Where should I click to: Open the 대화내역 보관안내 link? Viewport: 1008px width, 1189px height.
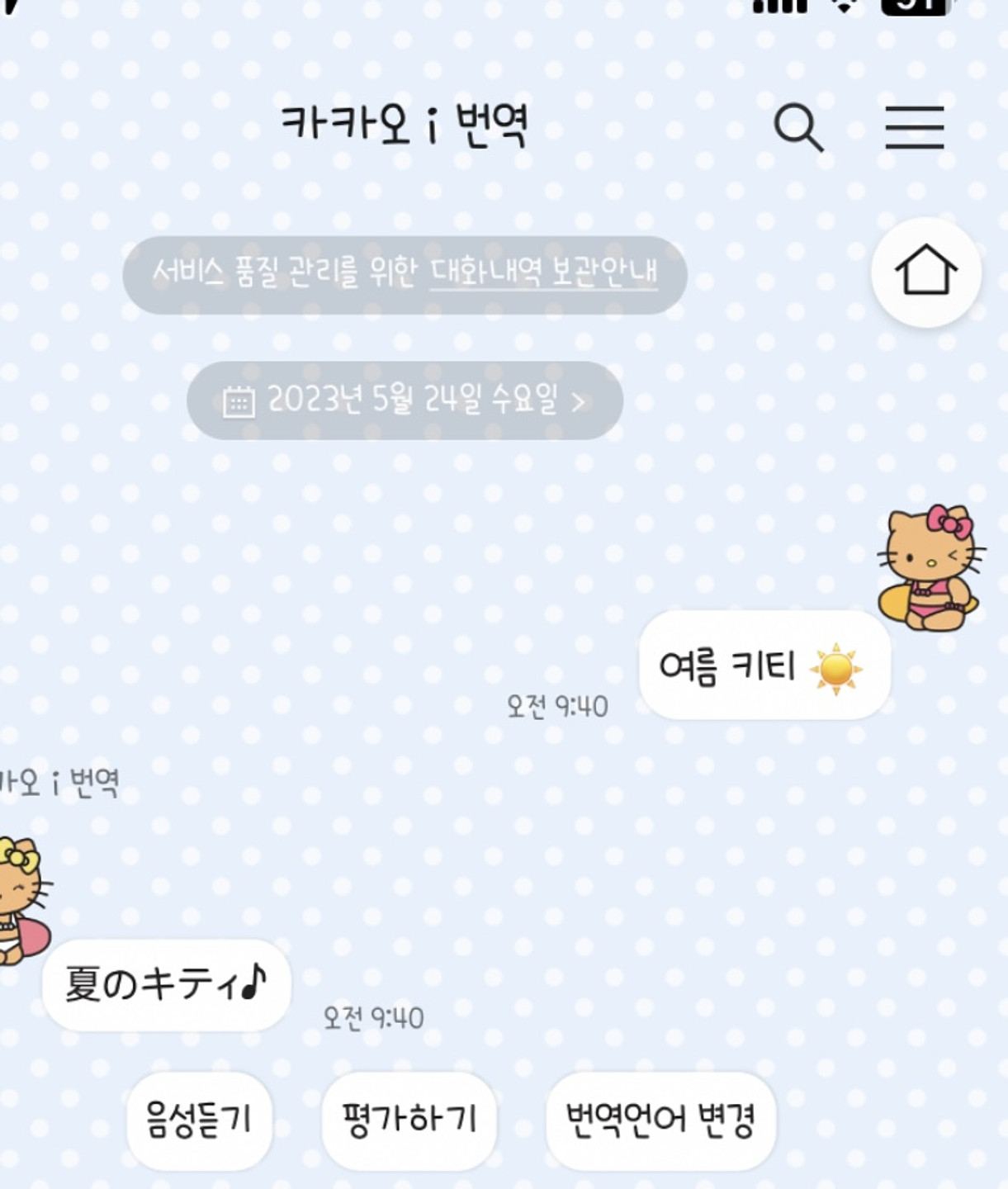[x=543, y=272]
